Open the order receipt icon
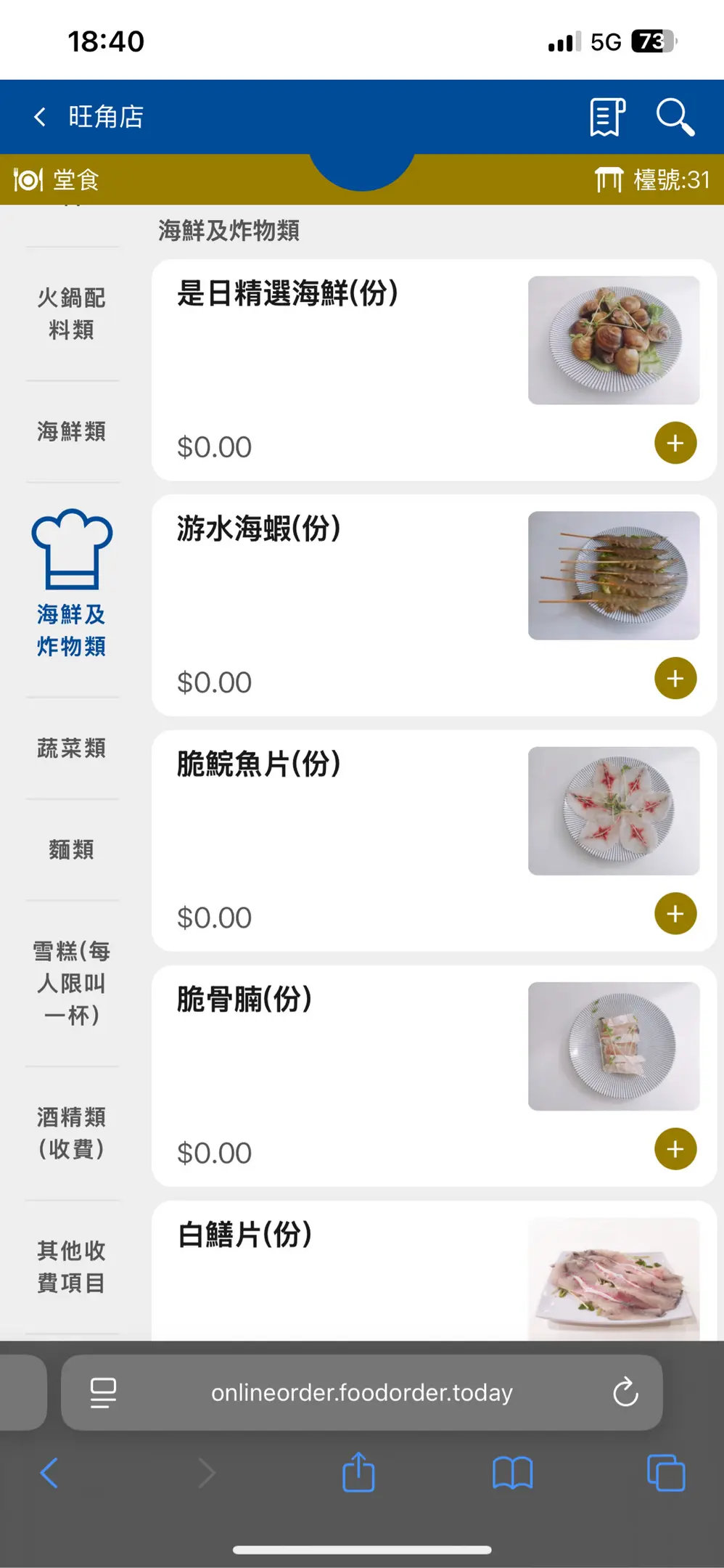Screen dimensions: 724x1568 pyautogui.click(x=608, y=117)
